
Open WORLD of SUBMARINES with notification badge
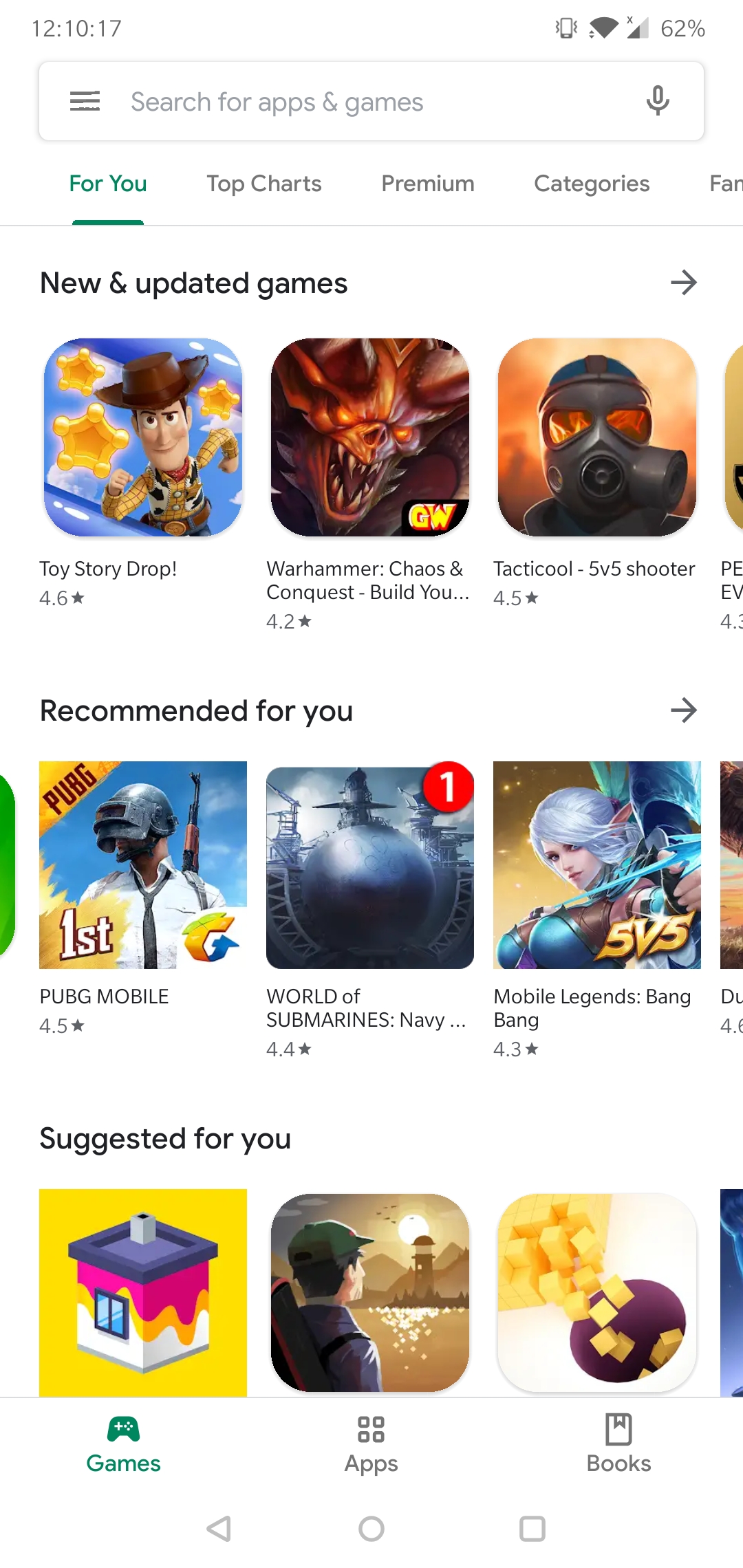tap(369, 864)
